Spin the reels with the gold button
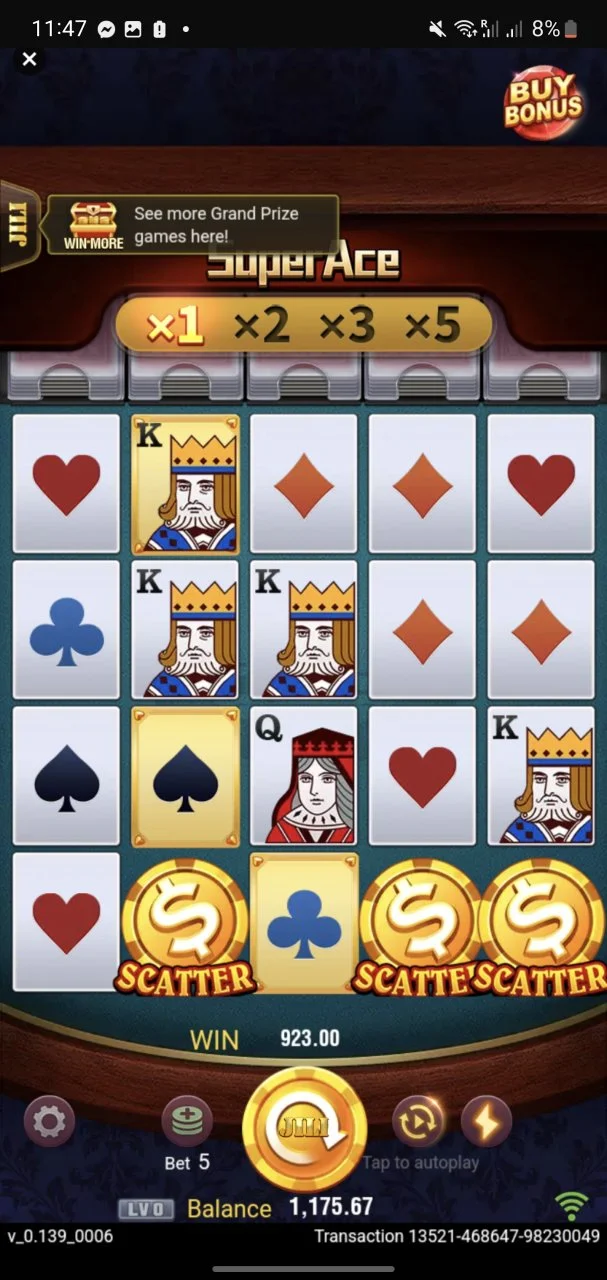Screen dimensions: 607x1280 (304, 1128)
